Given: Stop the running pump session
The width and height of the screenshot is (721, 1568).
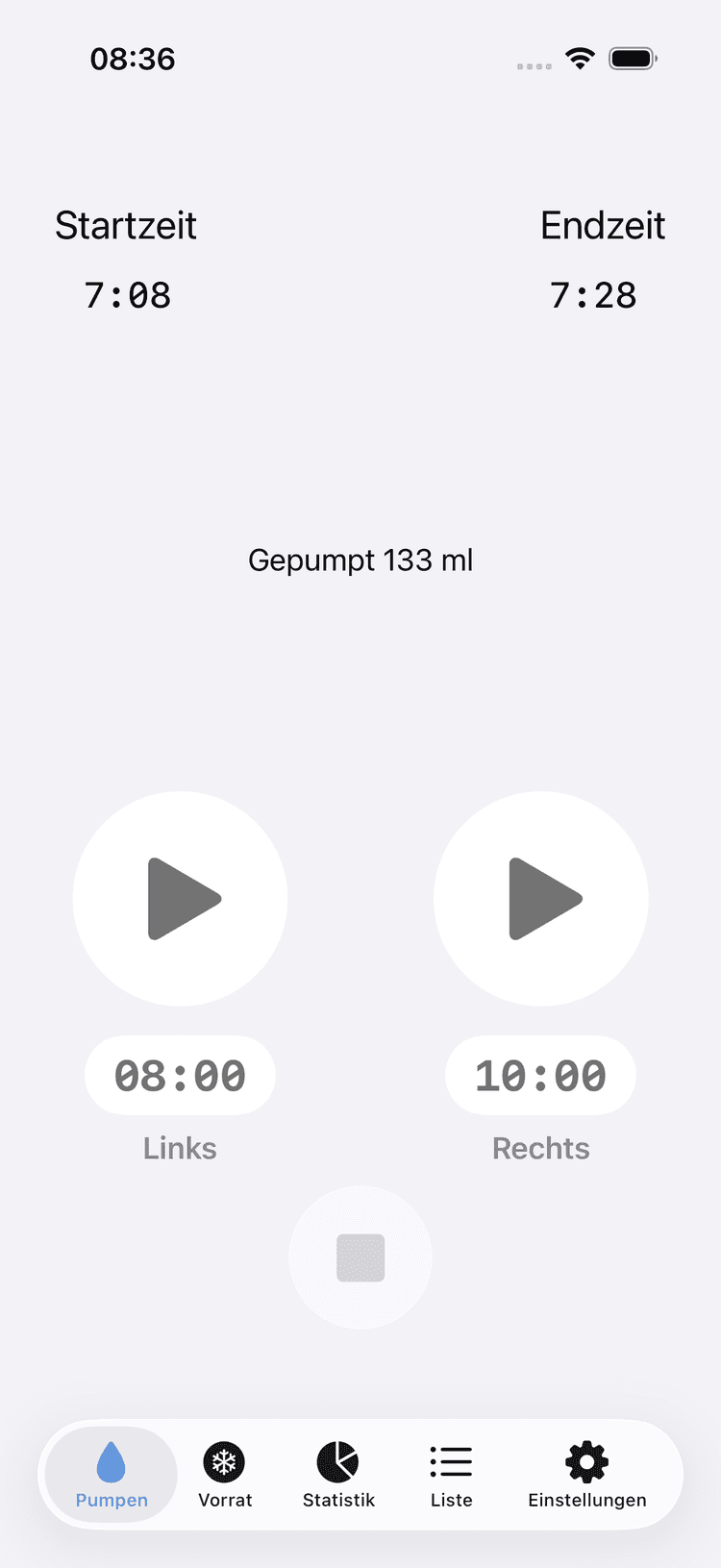Looking at the screenshot, I should click(x=360, y=1257).
